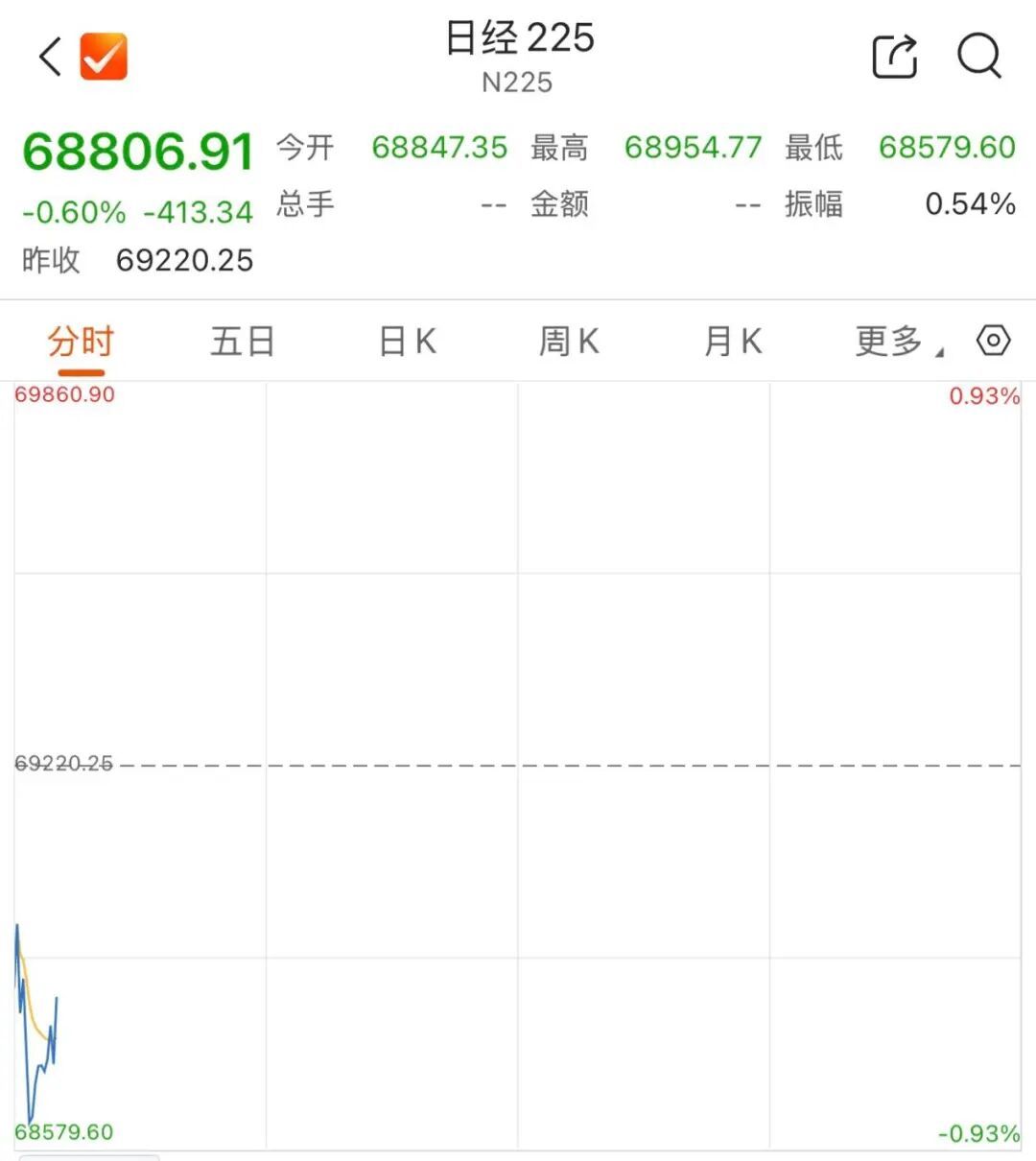Share the Nikkei 225 quote page
Viewport: 1036px width, 1161px height.
pos(895,57)
